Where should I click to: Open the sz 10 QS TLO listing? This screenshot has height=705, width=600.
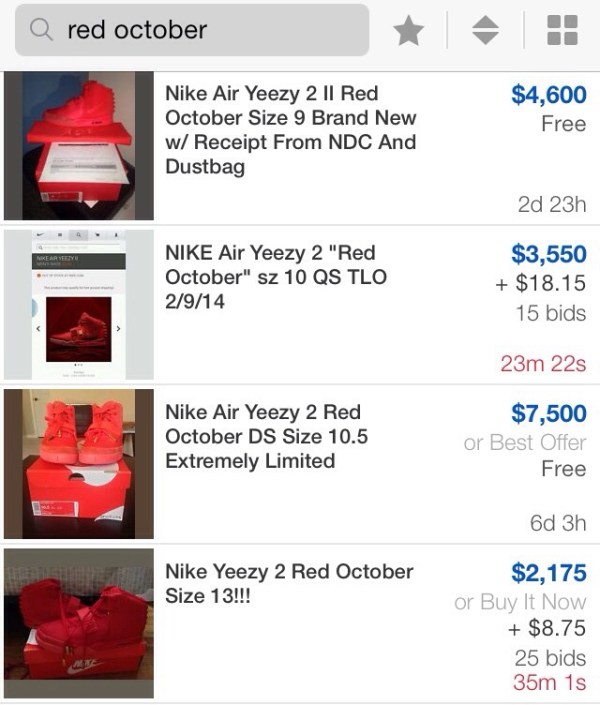276,276
